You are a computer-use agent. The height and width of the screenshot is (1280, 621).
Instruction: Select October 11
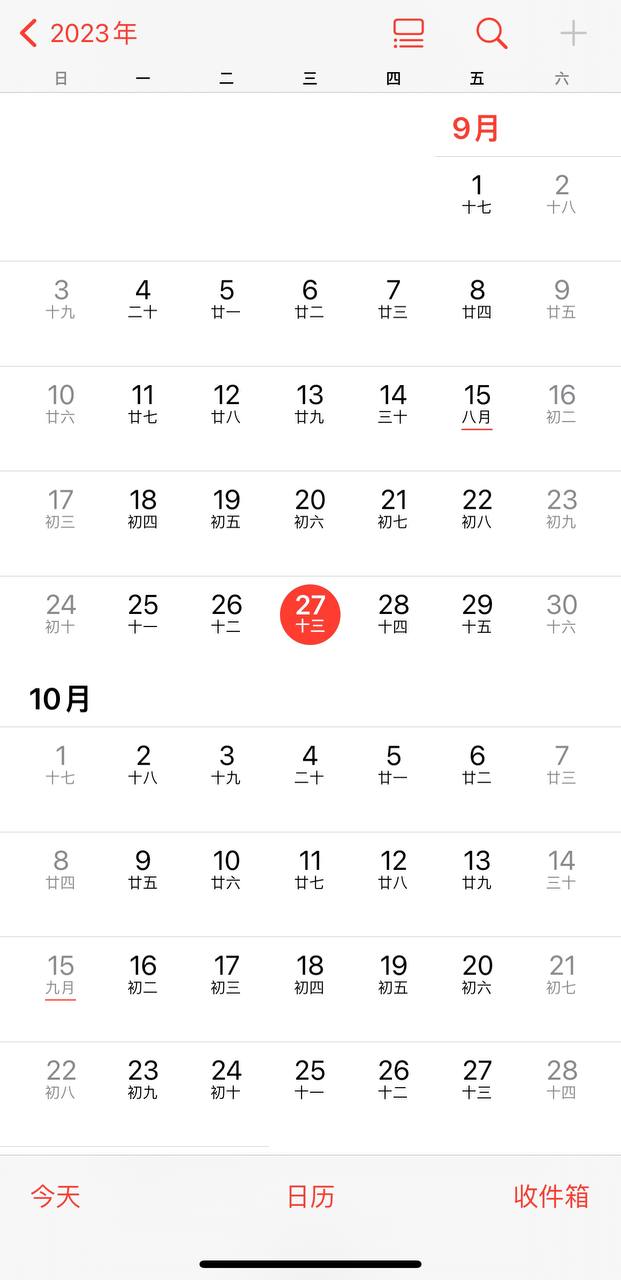(x=310, y=869)
